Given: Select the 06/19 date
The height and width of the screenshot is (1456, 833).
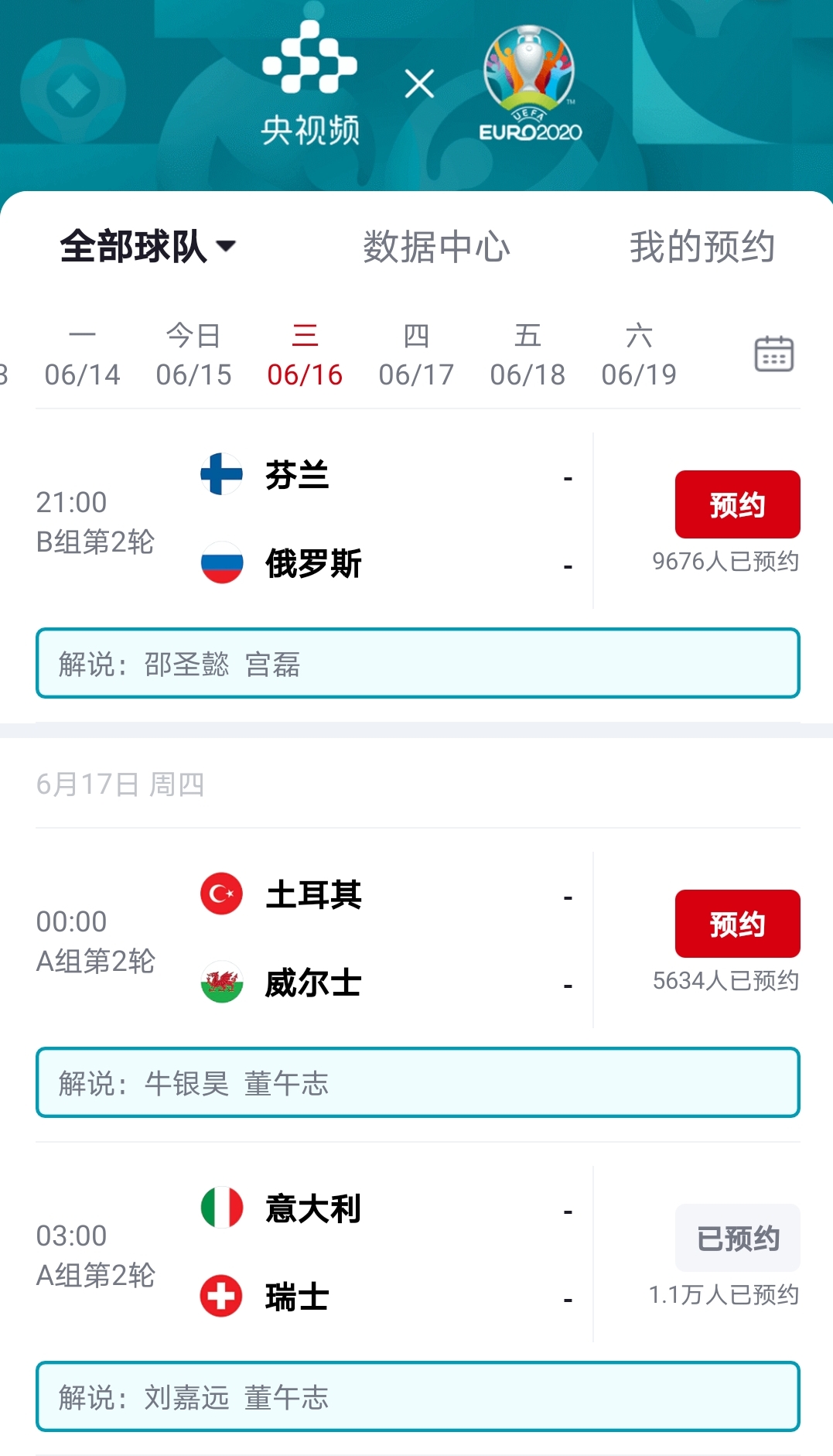Looking at the screenshot, I should (639, 355).
